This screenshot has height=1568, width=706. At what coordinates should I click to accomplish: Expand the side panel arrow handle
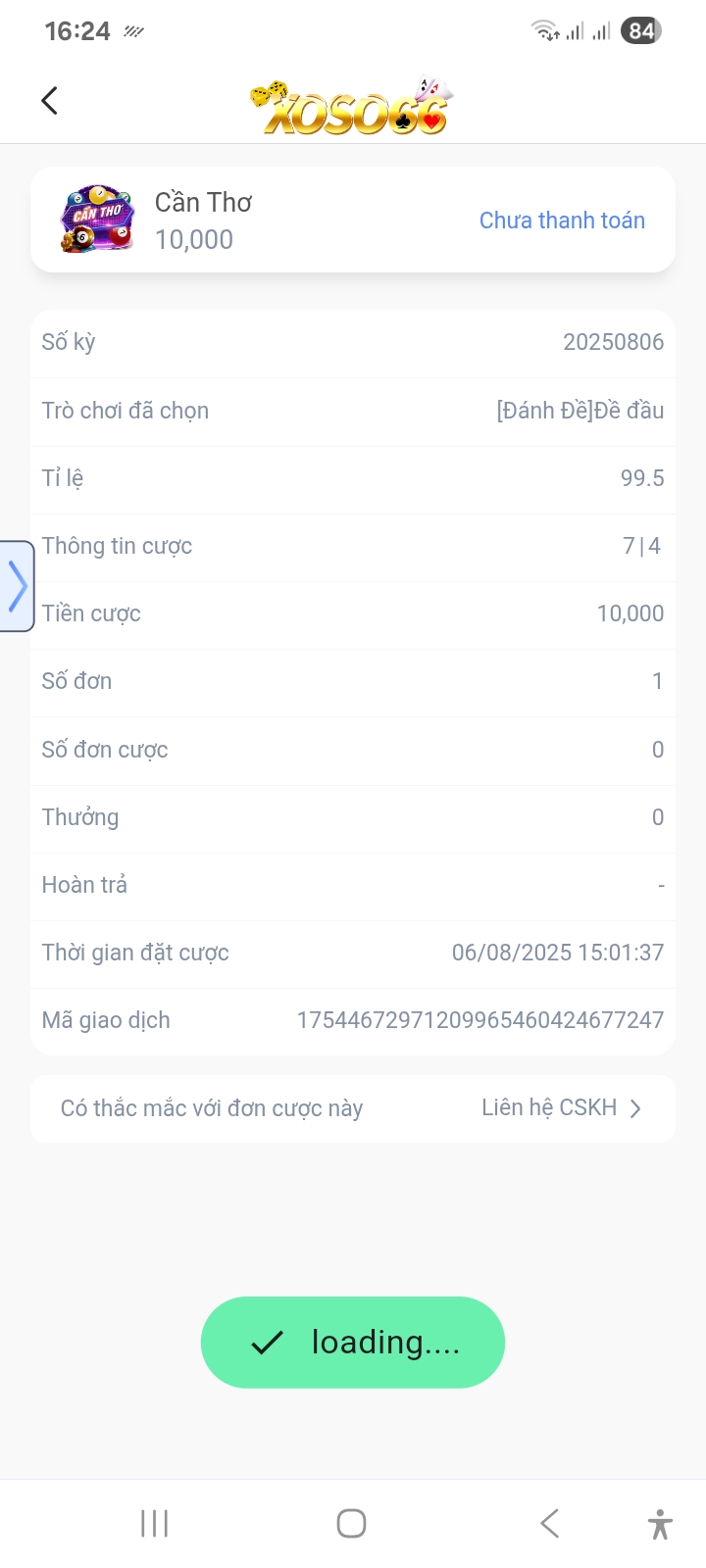click(17, 586)
